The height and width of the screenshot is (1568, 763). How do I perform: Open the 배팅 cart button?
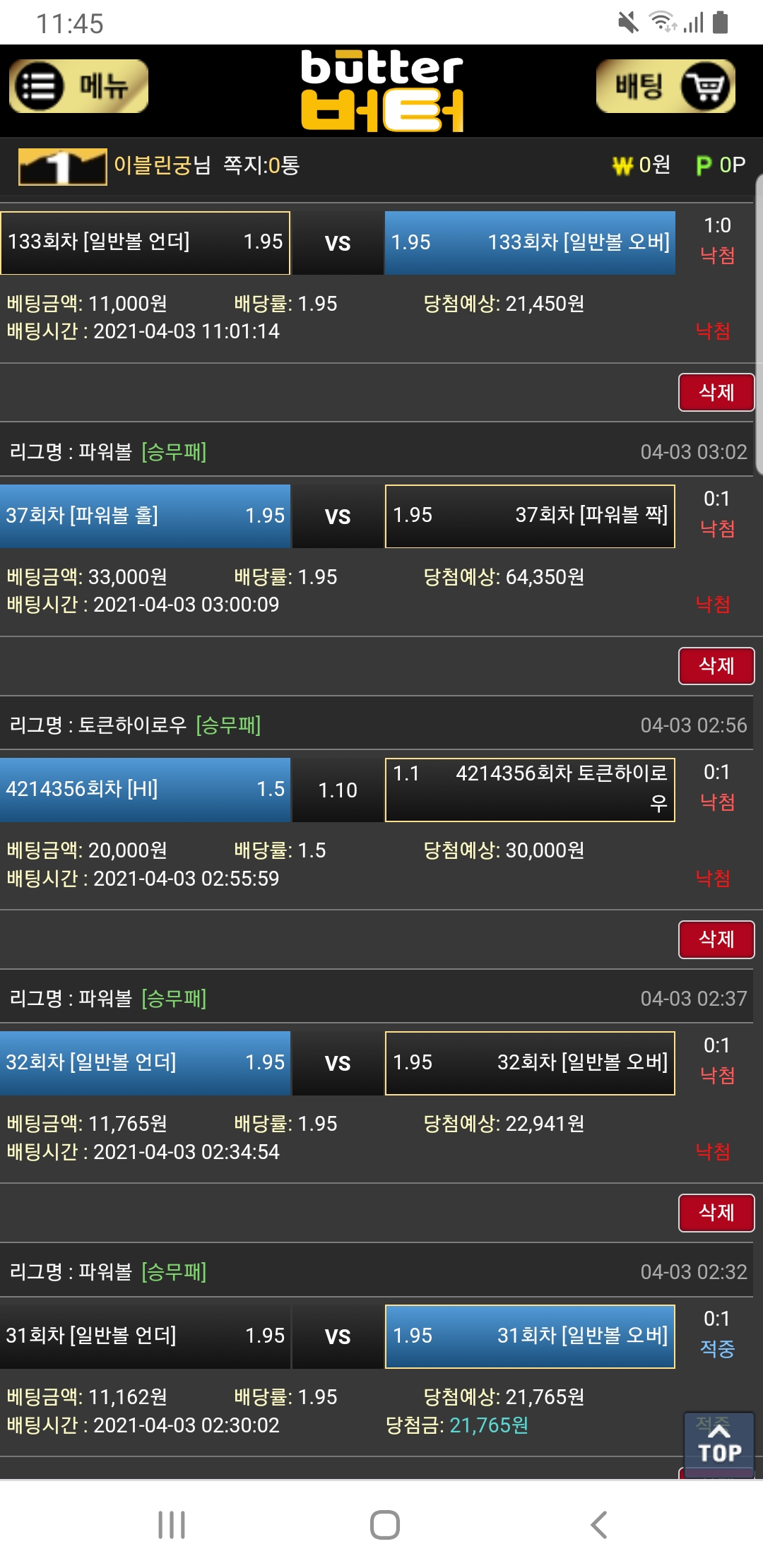(666, 86)
